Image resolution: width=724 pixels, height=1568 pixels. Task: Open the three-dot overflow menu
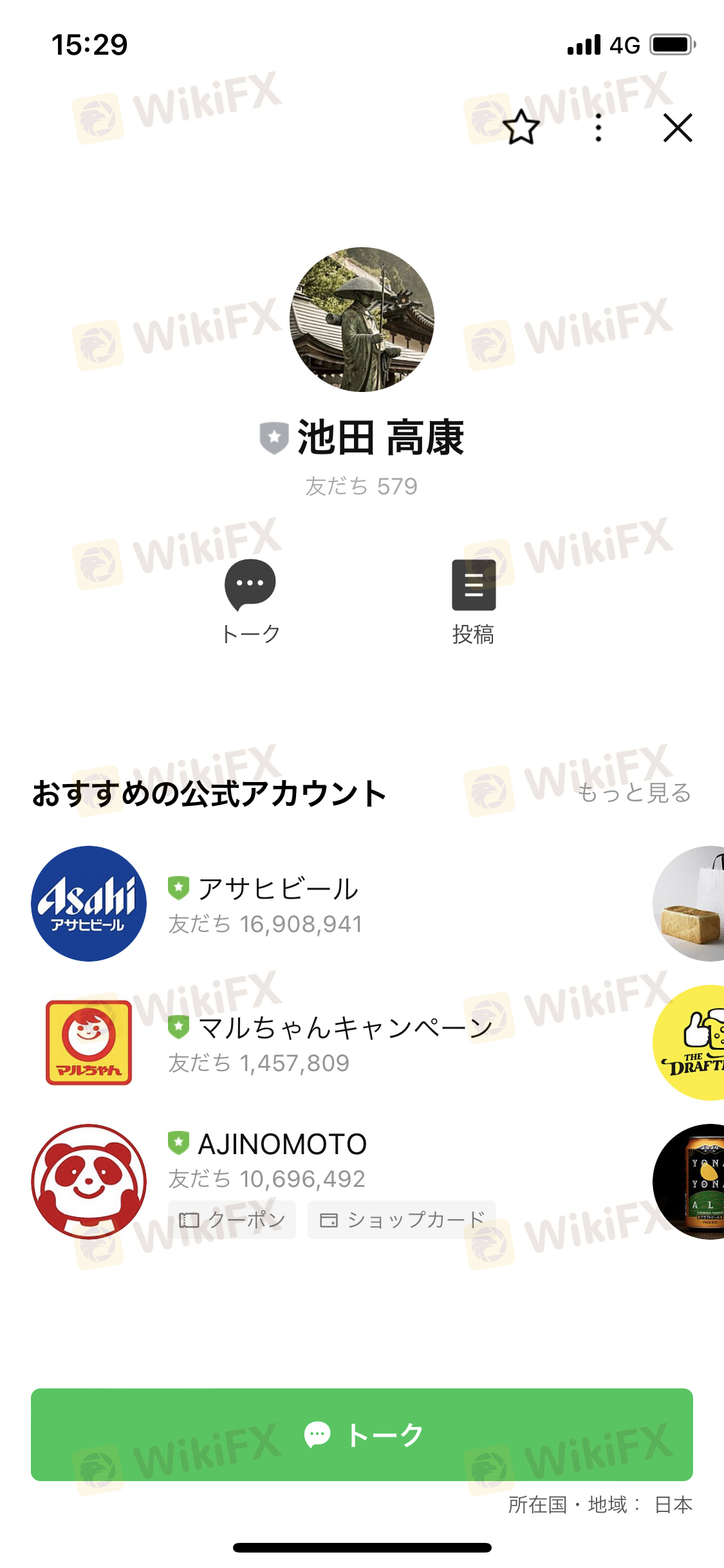[599, 127]
